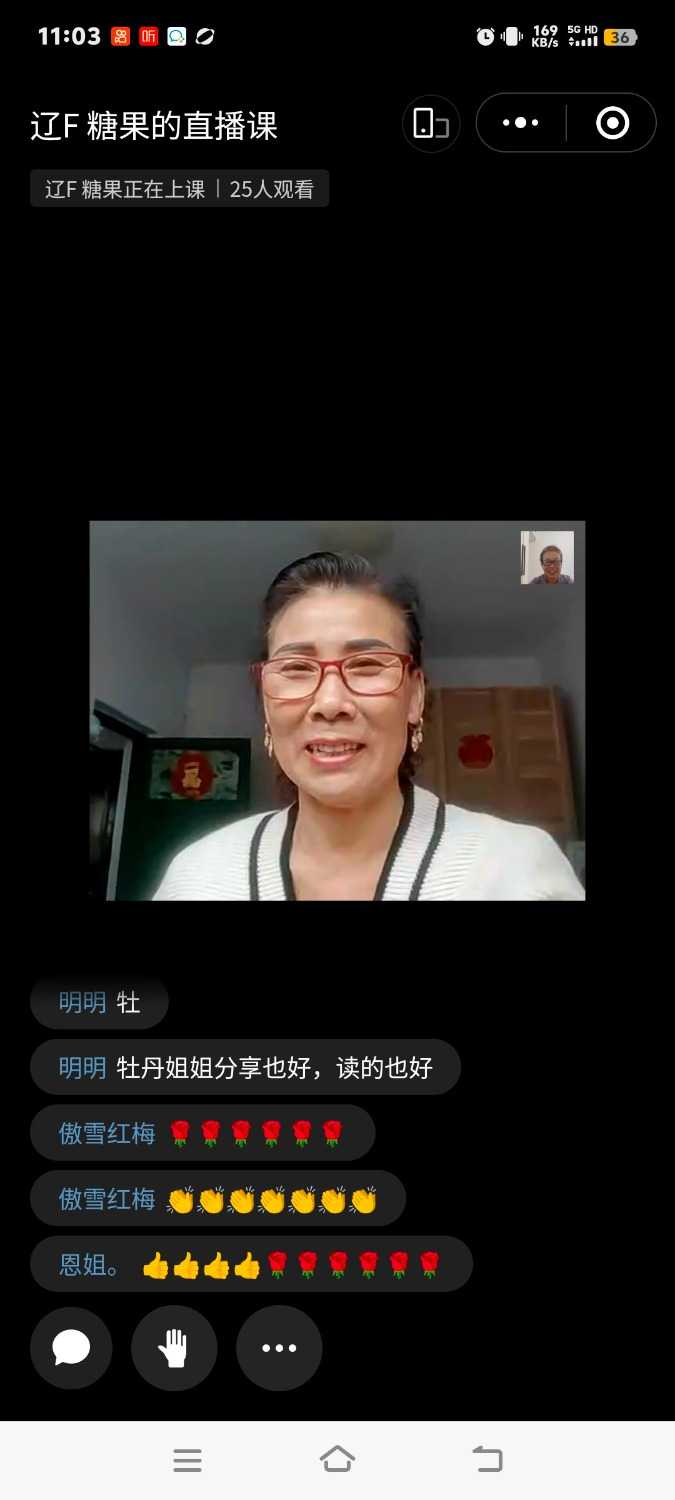Image resolution: width=675 pixels, height=1500 pixels.
Task: Tap the small picture-in-picture video thumbnail
Action: click(x=547, y=558)
